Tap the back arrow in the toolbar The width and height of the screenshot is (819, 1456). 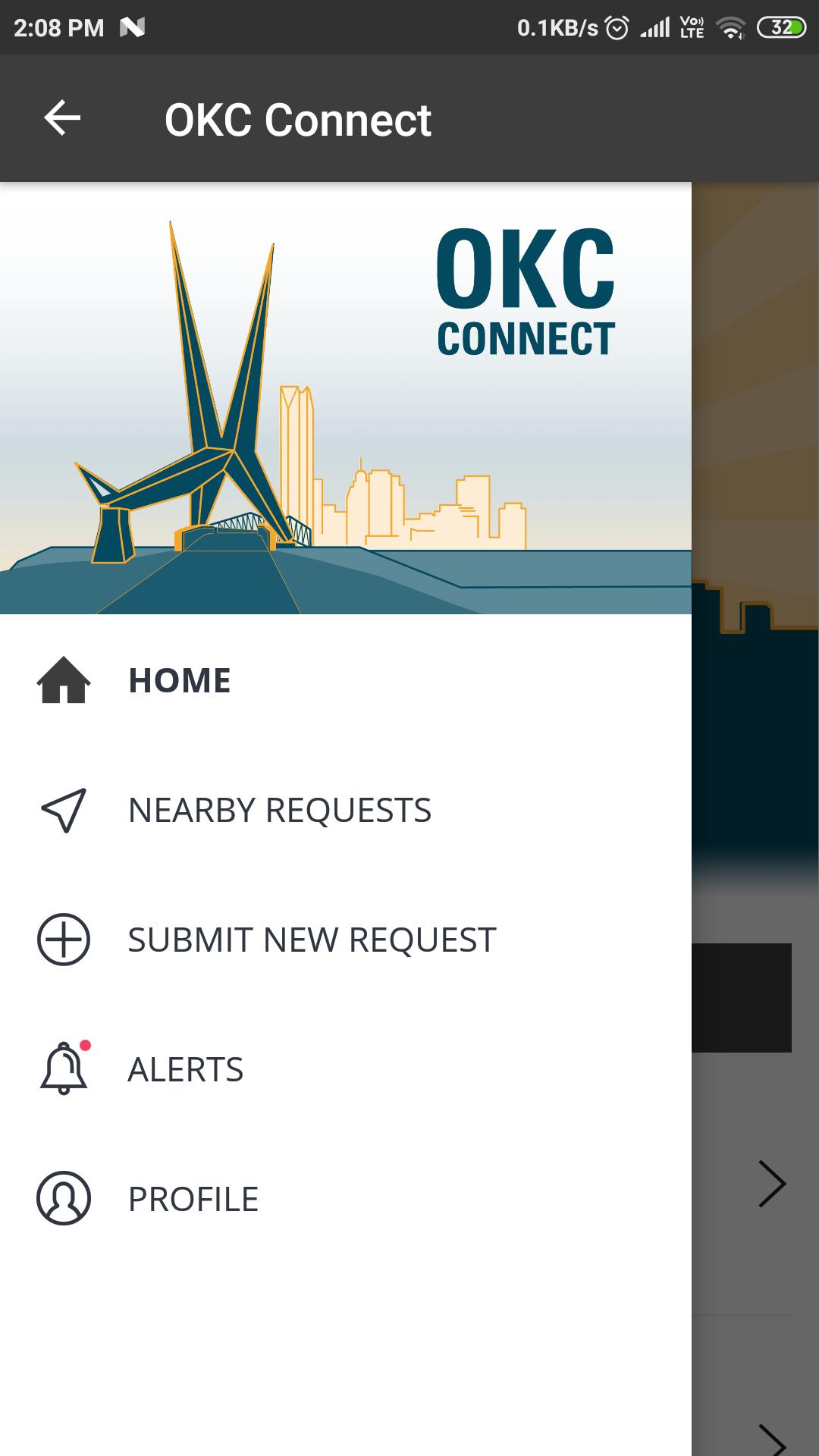(62, 118)
